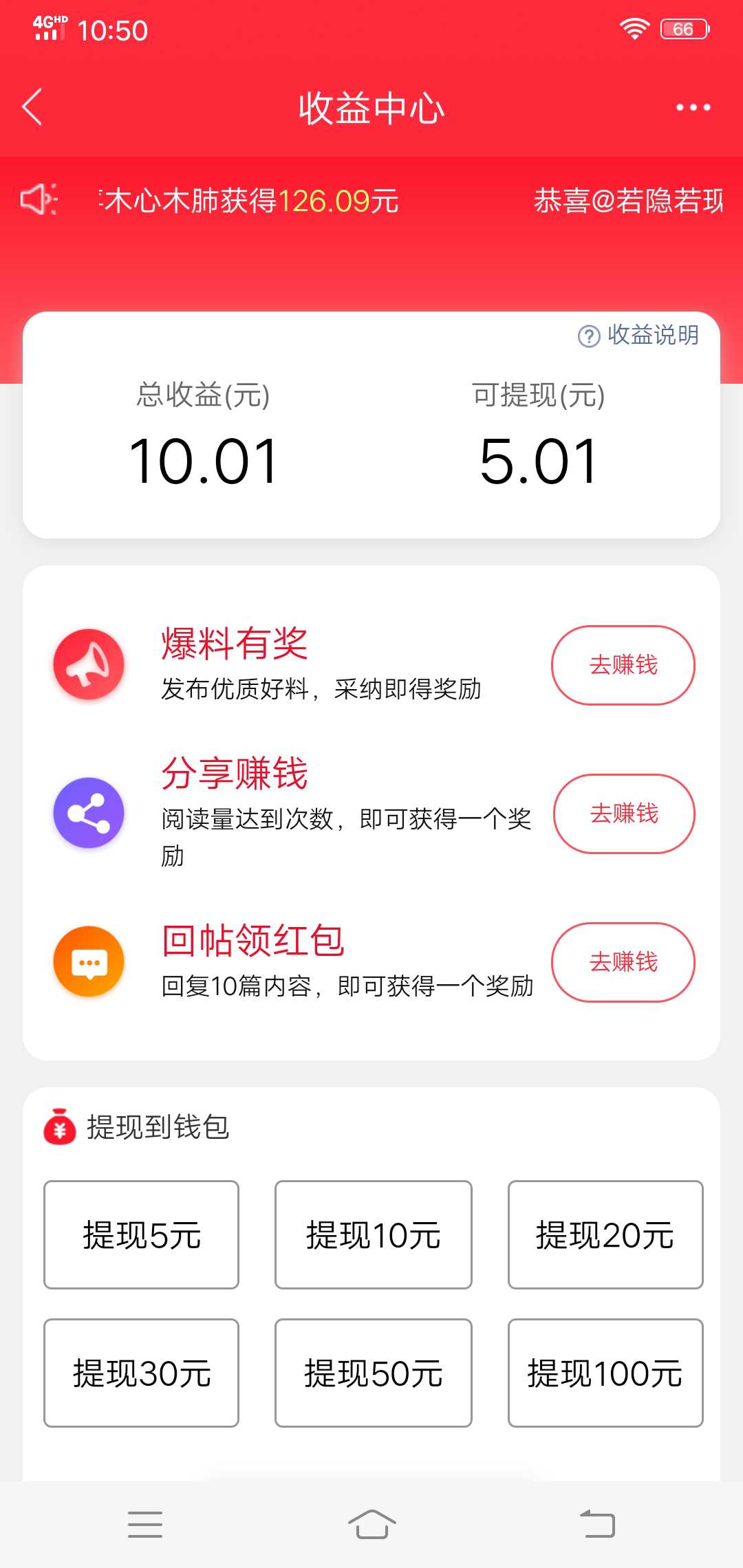Open the system recent apps menu
The image size is (743, 1568).
tap(145, 1524)
